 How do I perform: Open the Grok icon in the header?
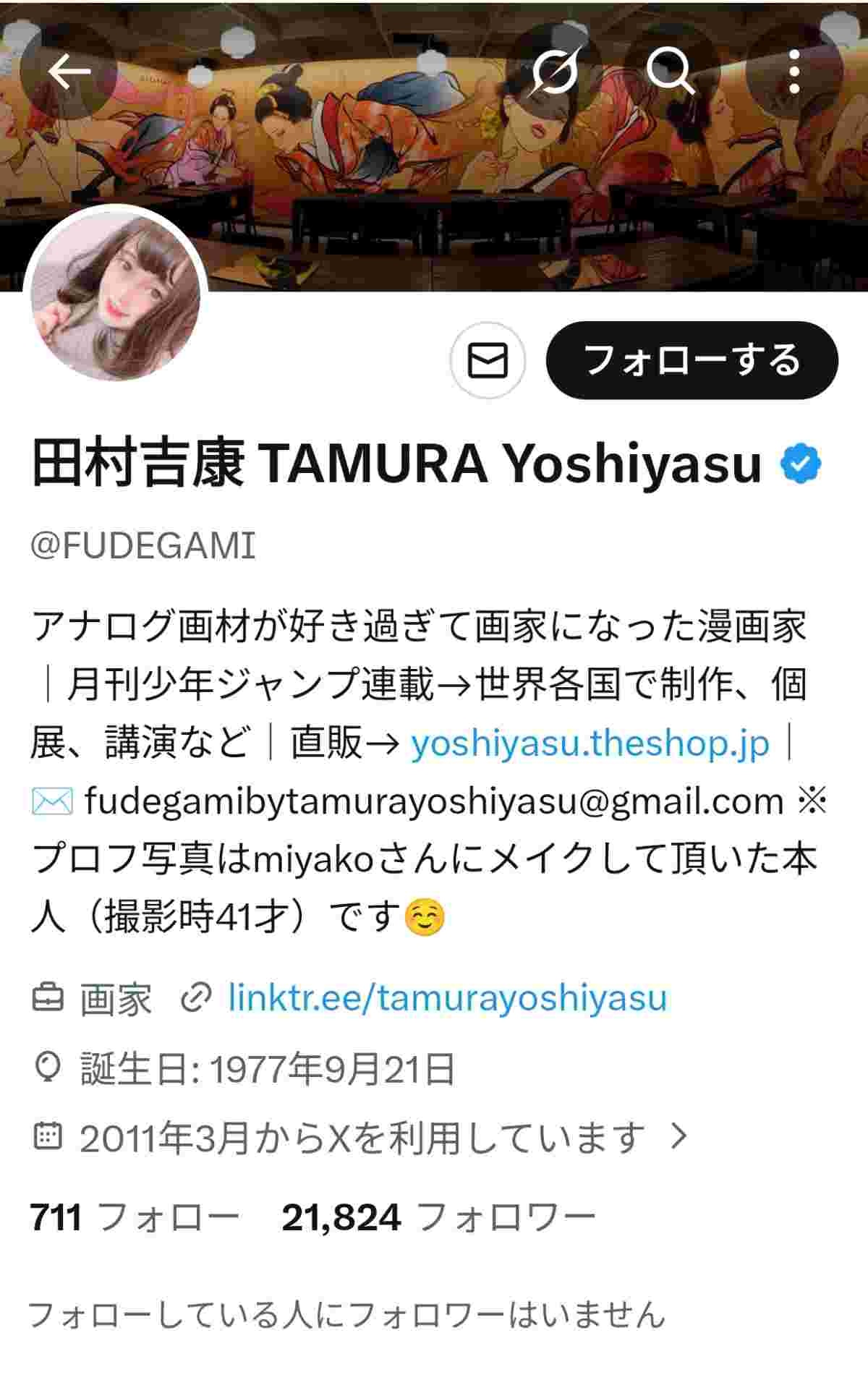tap(554, 72)
